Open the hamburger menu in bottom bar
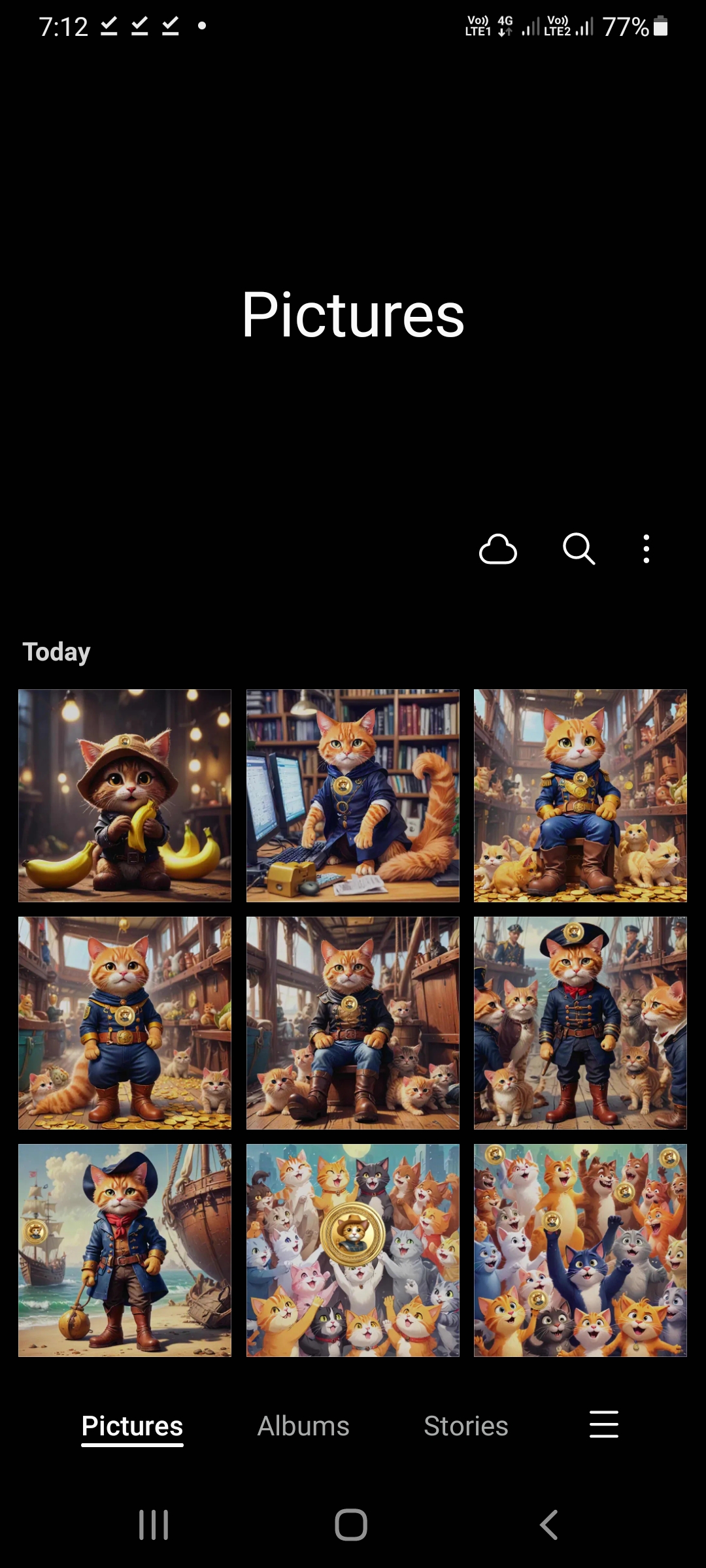The height and width of the screenshot is (1568, 706). click(x=603, y=1424)
